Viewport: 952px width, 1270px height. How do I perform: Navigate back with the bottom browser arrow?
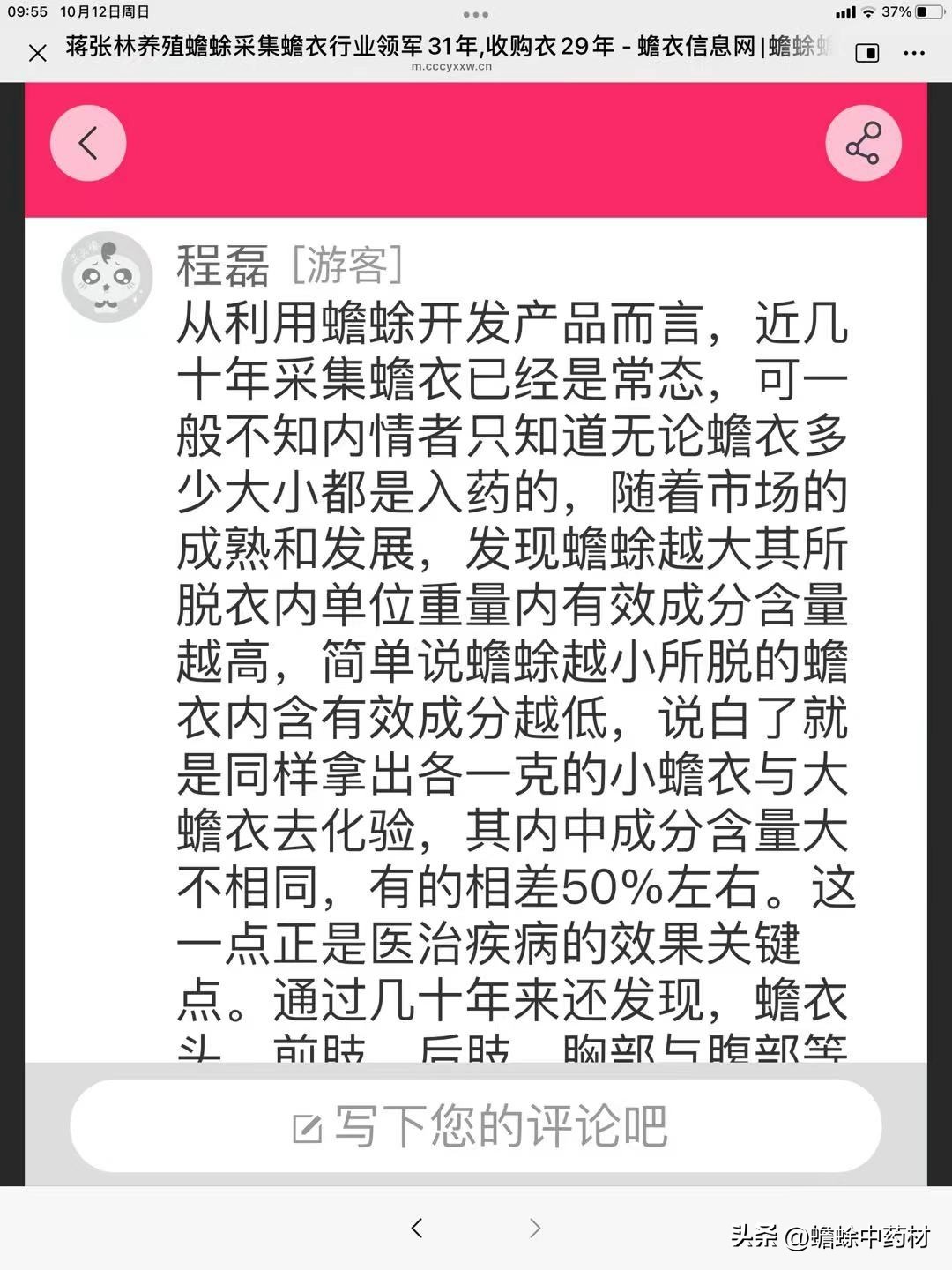coord(417,1228)
